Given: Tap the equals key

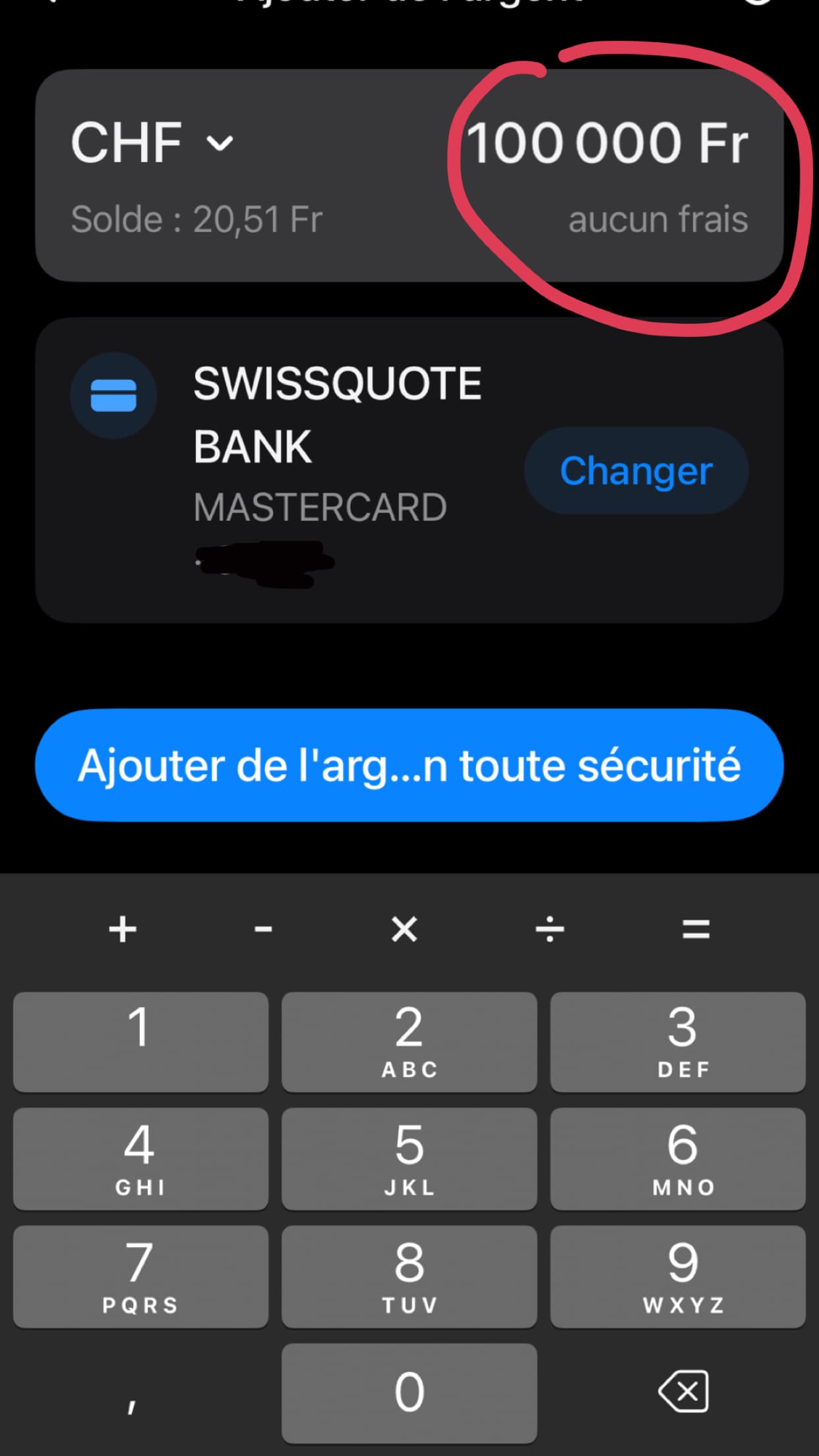Looking at the screenshot, I should [696, 929].
